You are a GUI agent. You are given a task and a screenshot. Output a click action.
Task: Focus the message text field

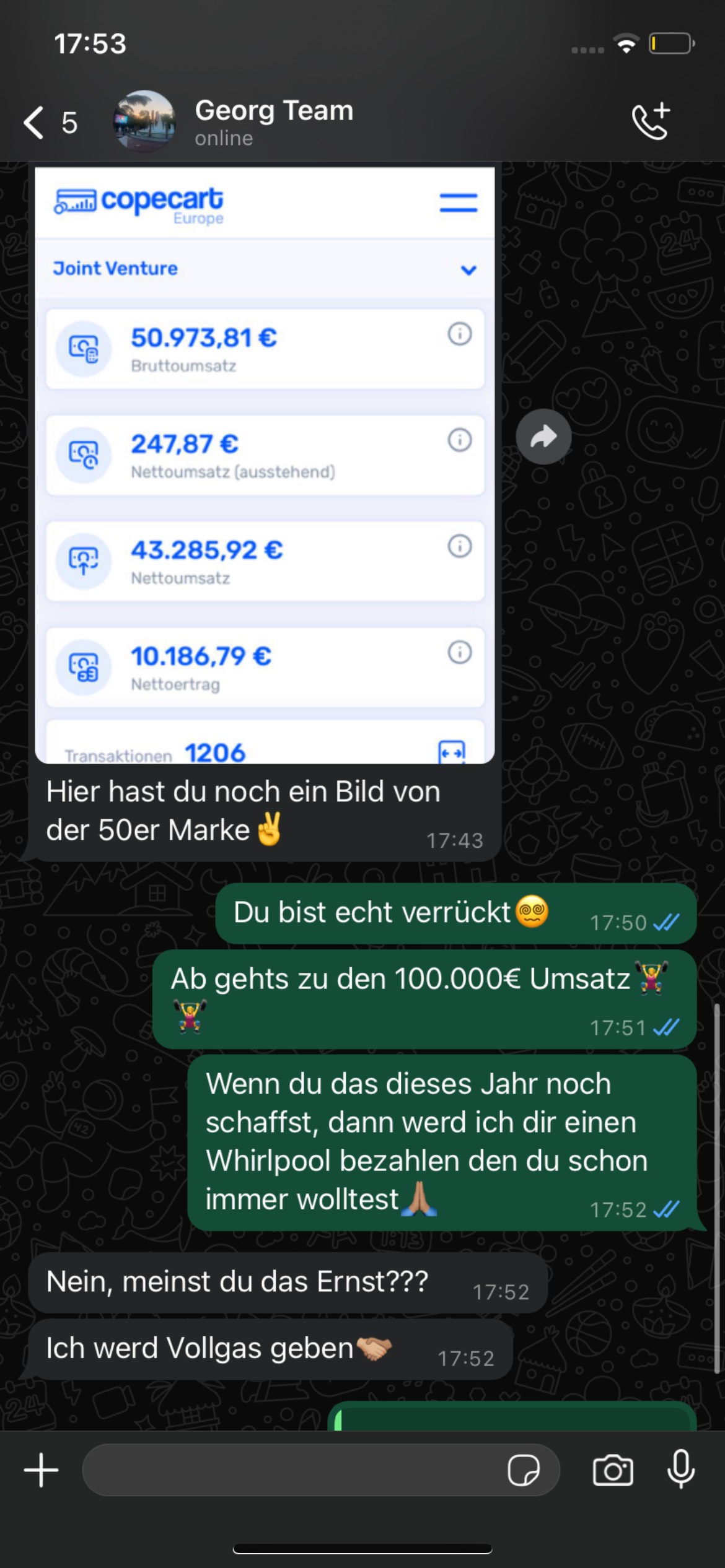tap(291, 1470)
